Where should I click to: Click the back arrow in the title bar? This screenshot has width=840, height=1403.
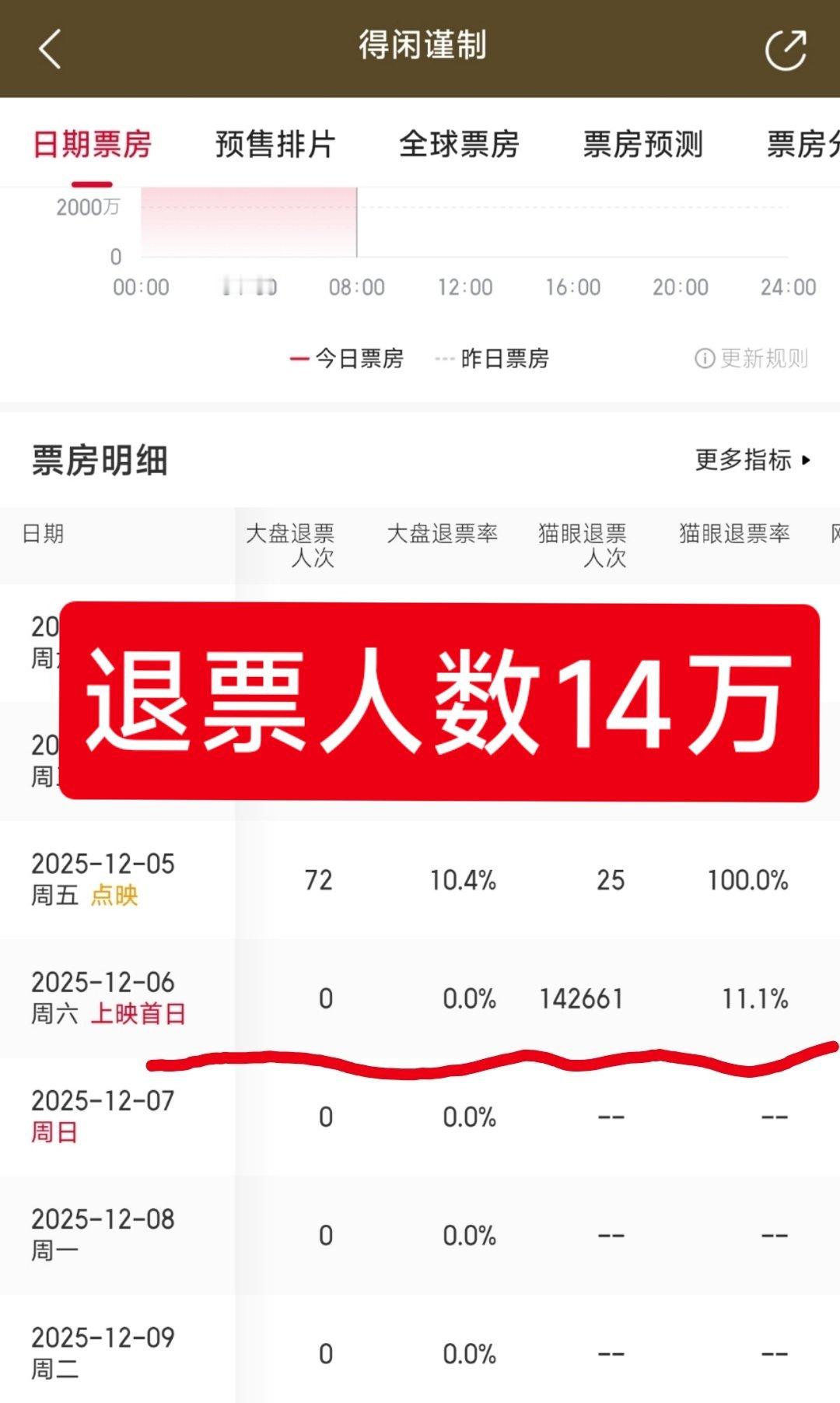[50, 48]
